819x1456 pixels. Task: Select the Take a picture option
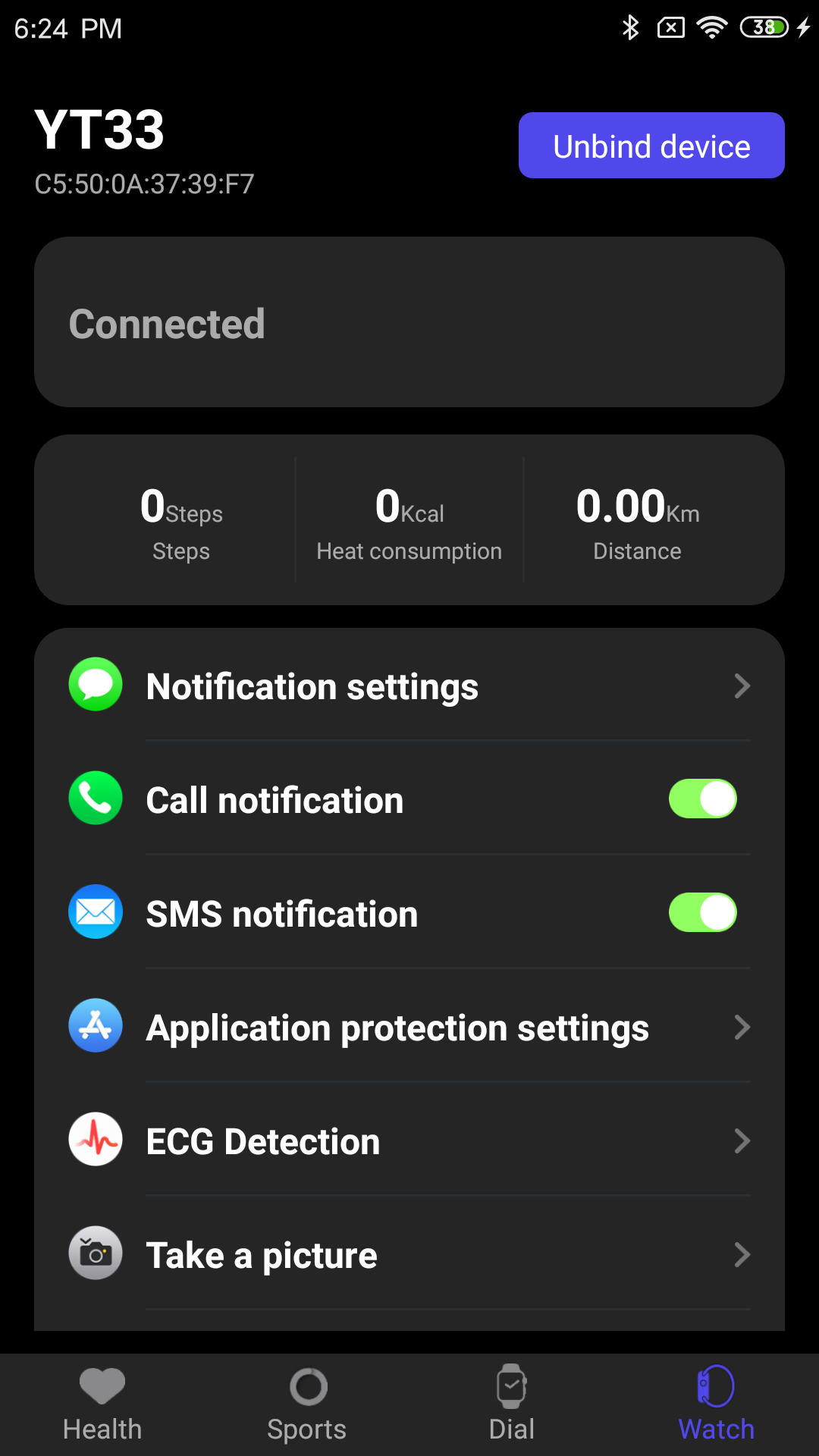(x=409, y=1255)
